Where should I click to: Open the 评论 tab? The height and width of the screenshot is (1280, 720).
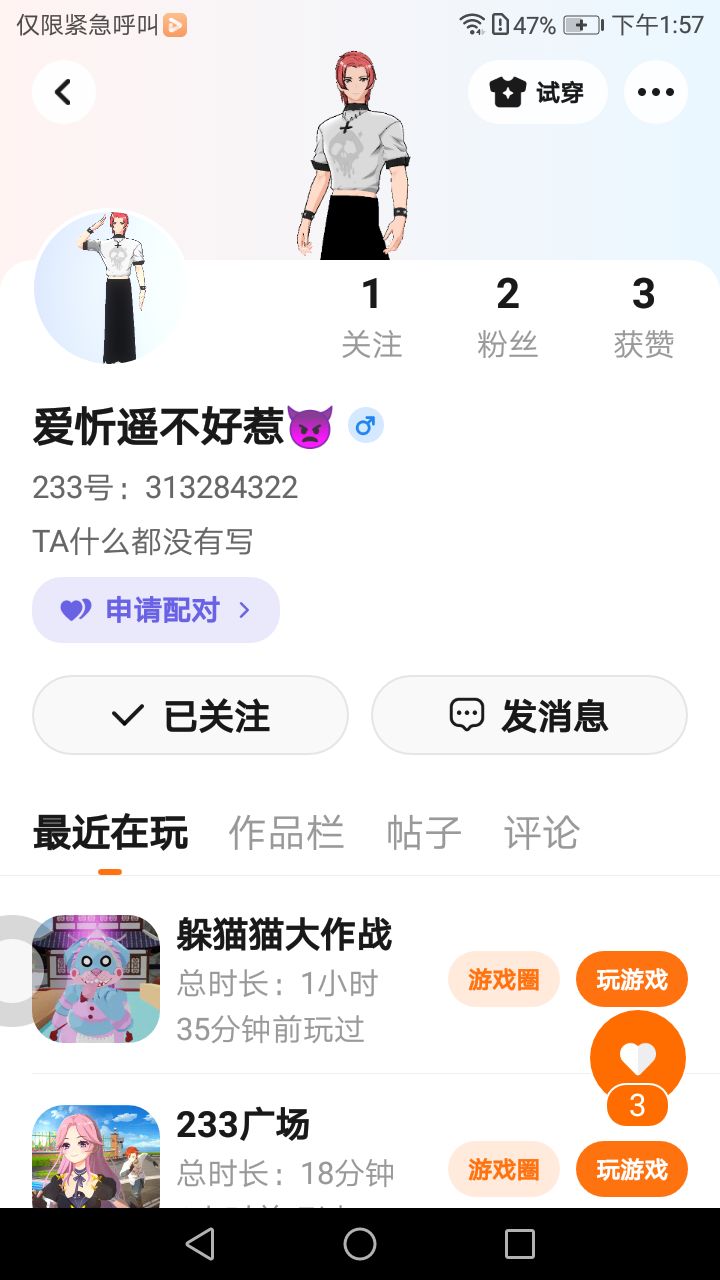click(x=541, y=832)
